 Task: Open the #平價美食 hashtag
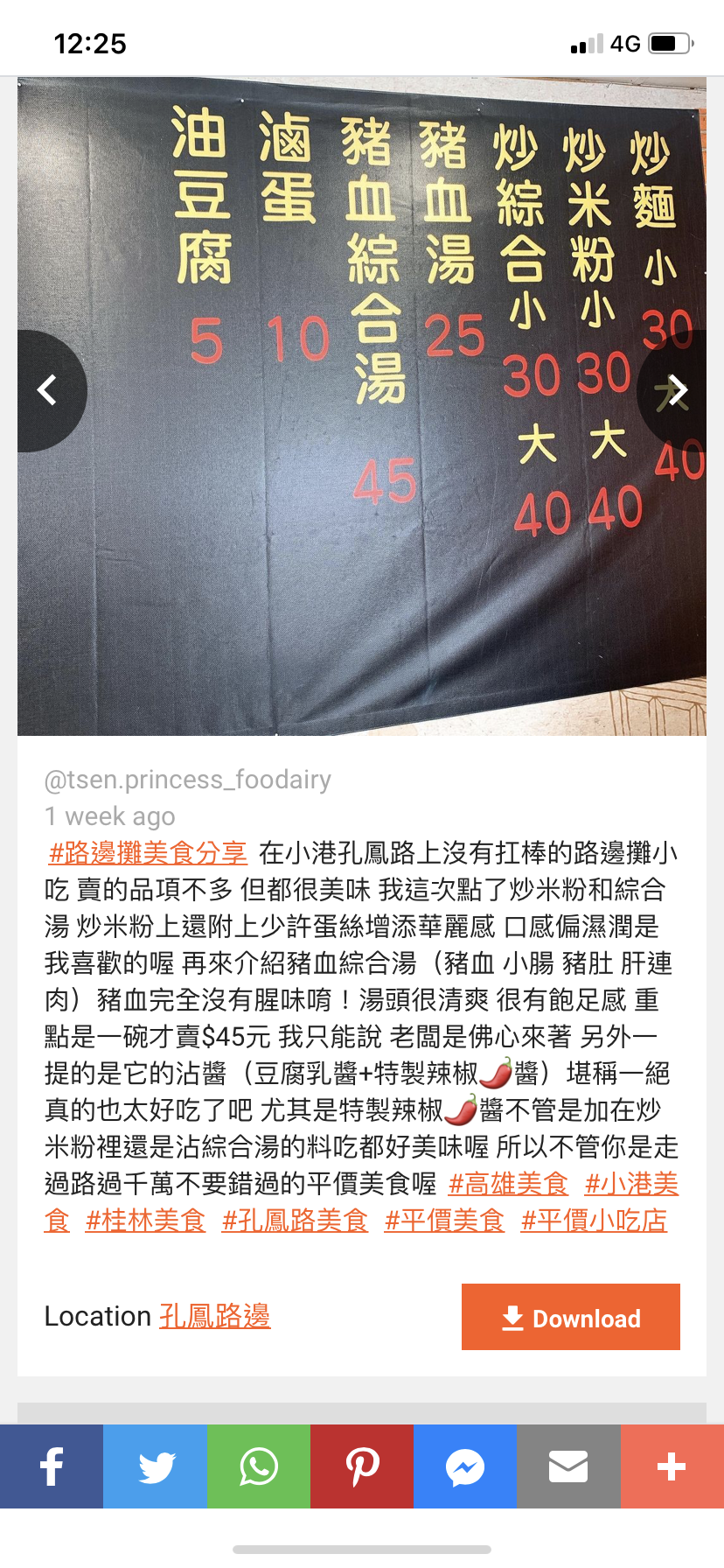tap(444, 1221)
